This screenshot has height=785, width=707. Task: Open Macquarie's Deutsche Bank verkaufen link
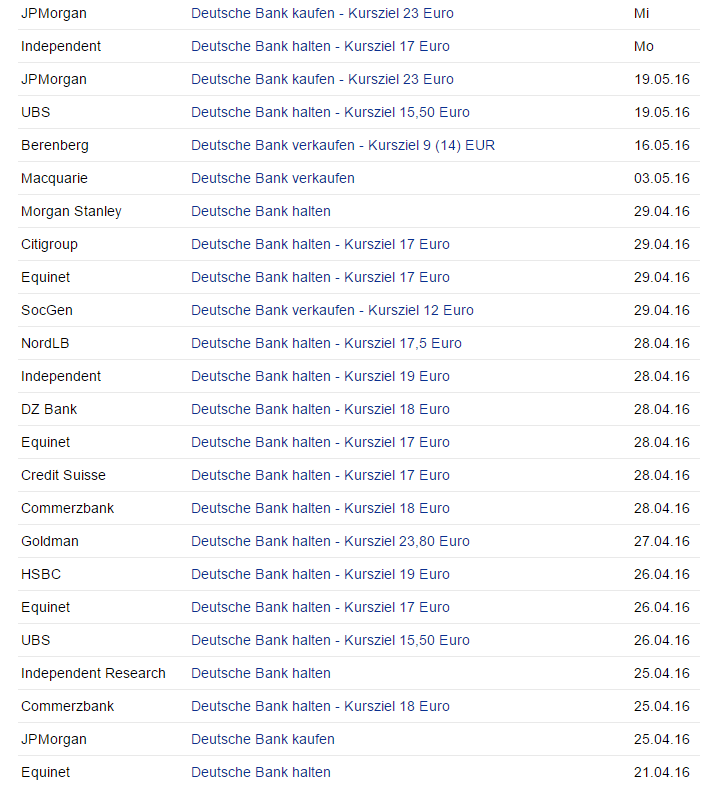point(272,178)
